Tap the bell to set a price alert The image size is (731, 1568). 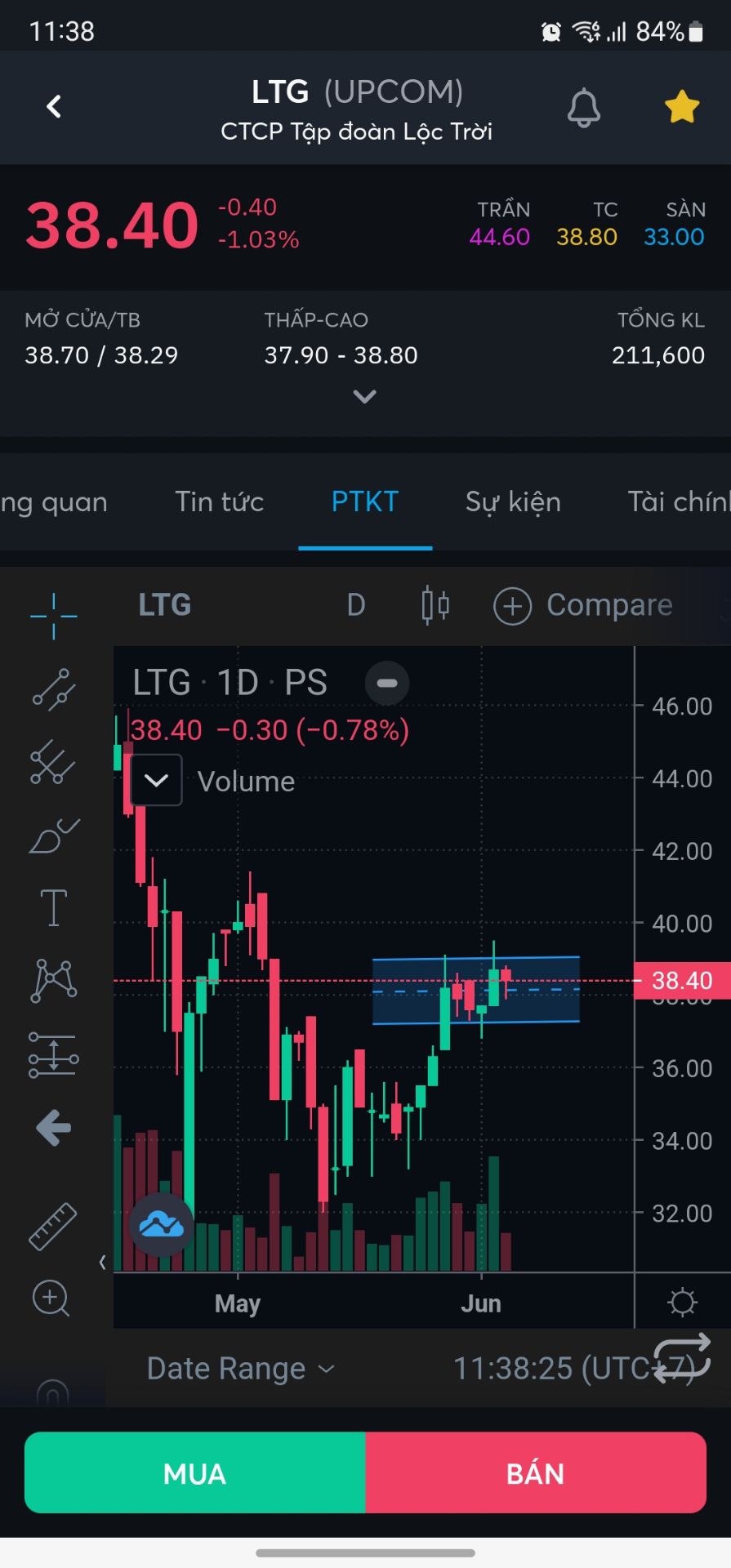tap(583, 108)
